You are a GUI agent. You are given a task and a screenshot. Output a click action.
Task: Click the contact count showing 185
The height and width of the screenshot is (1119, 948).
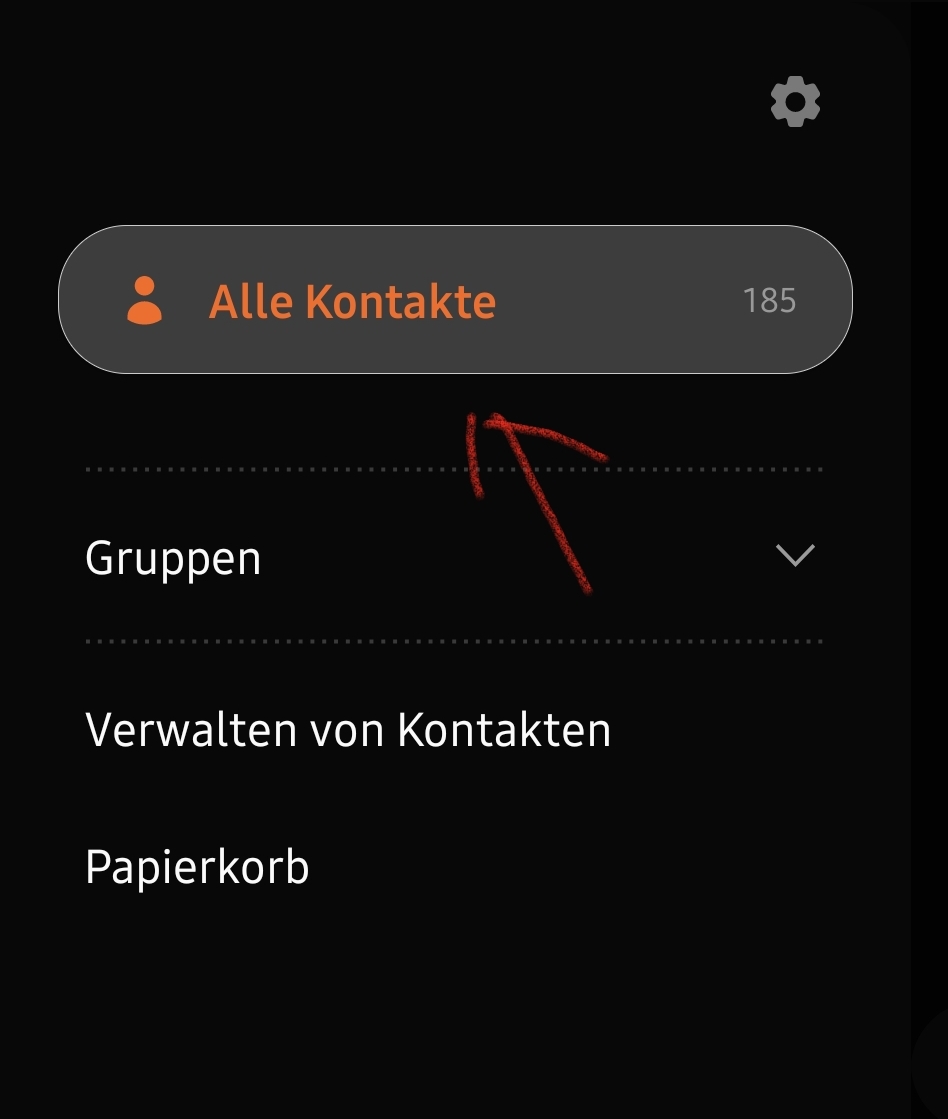point(770,300)
